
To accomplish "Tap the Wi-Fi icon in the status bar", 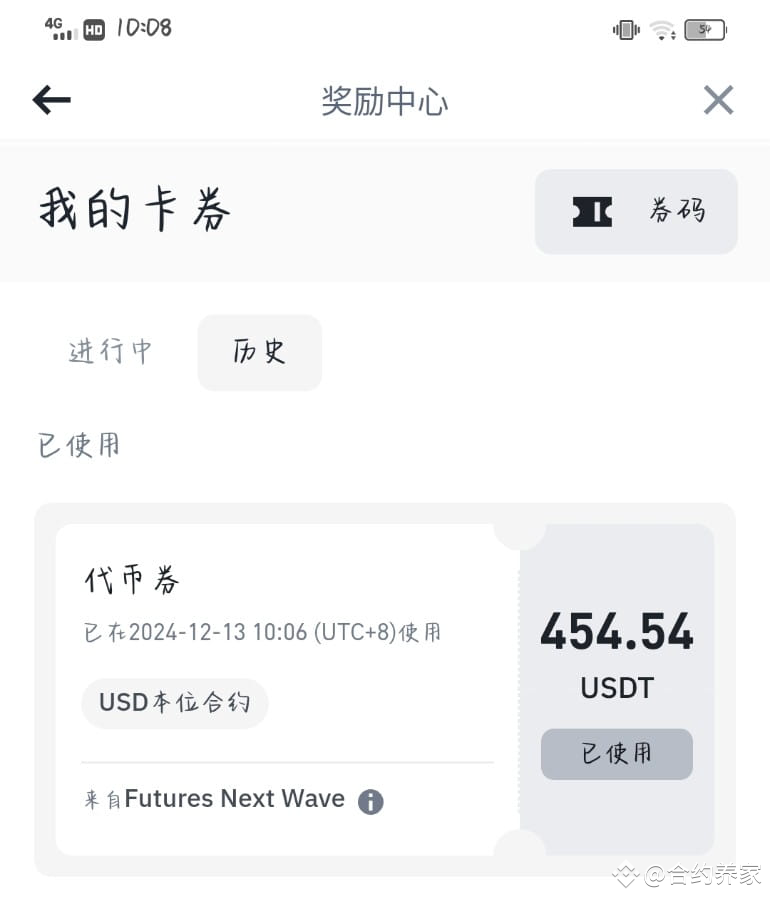I will (x=662, y=29).
